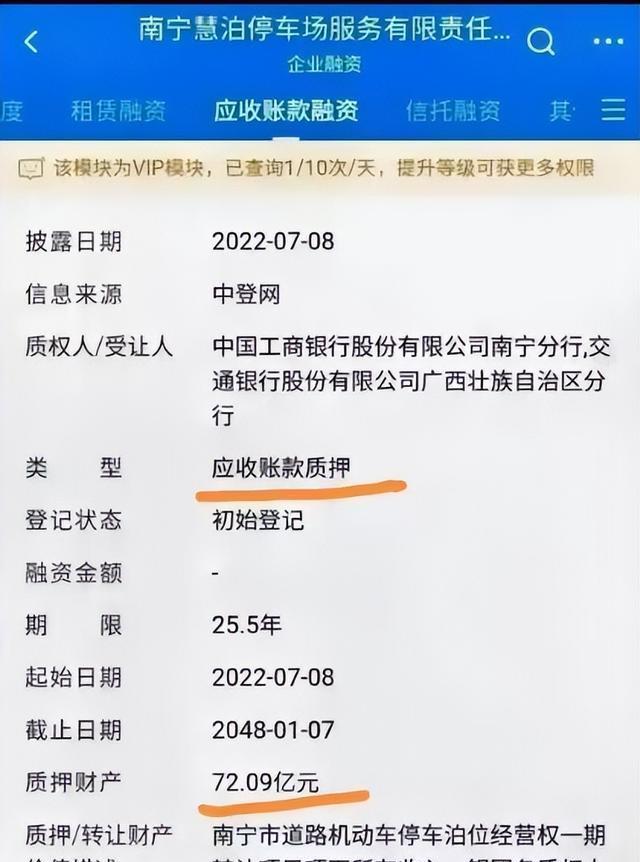
Task: Switch to the 租赁融资 tab
Action: [x=118, y=110]
